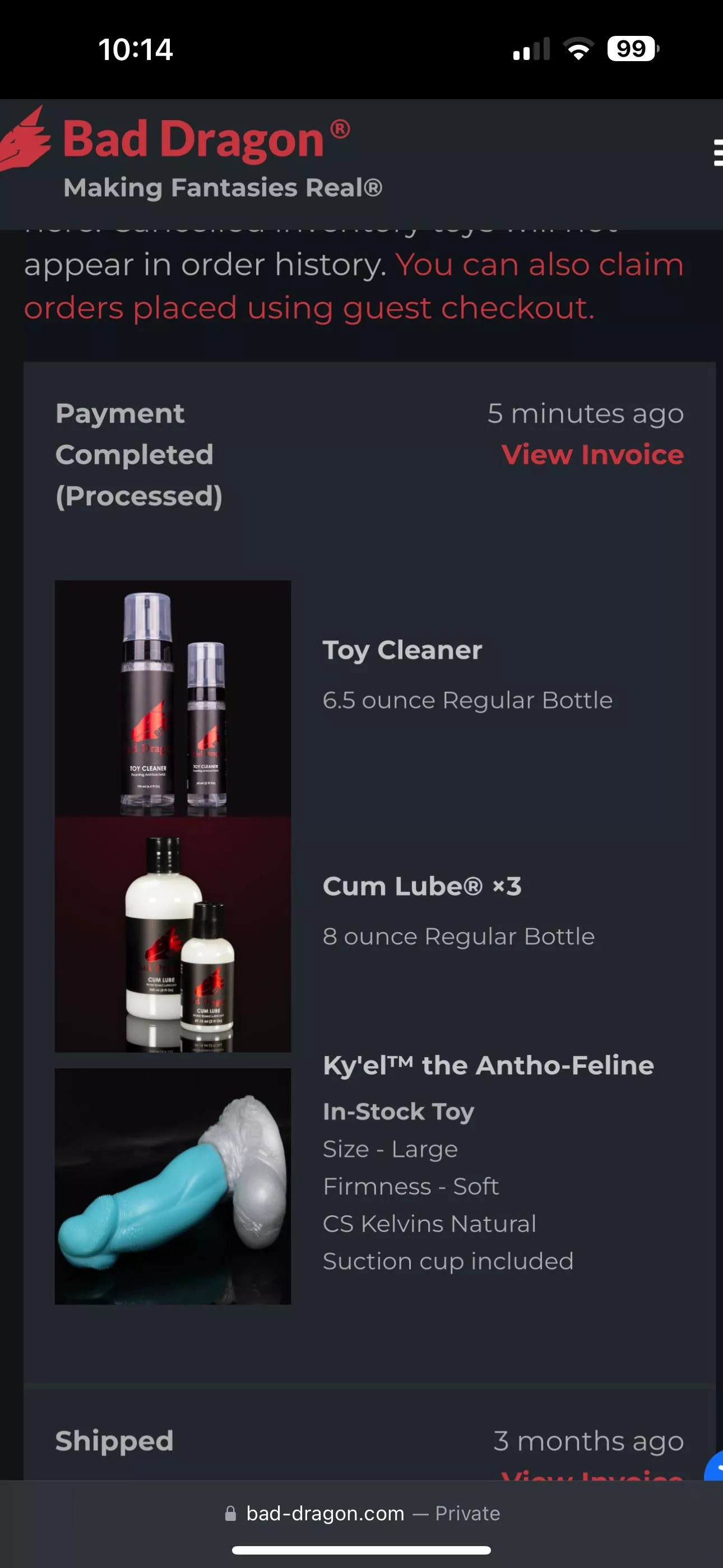
Task: Open the hamburger menu
Action: 717,152
